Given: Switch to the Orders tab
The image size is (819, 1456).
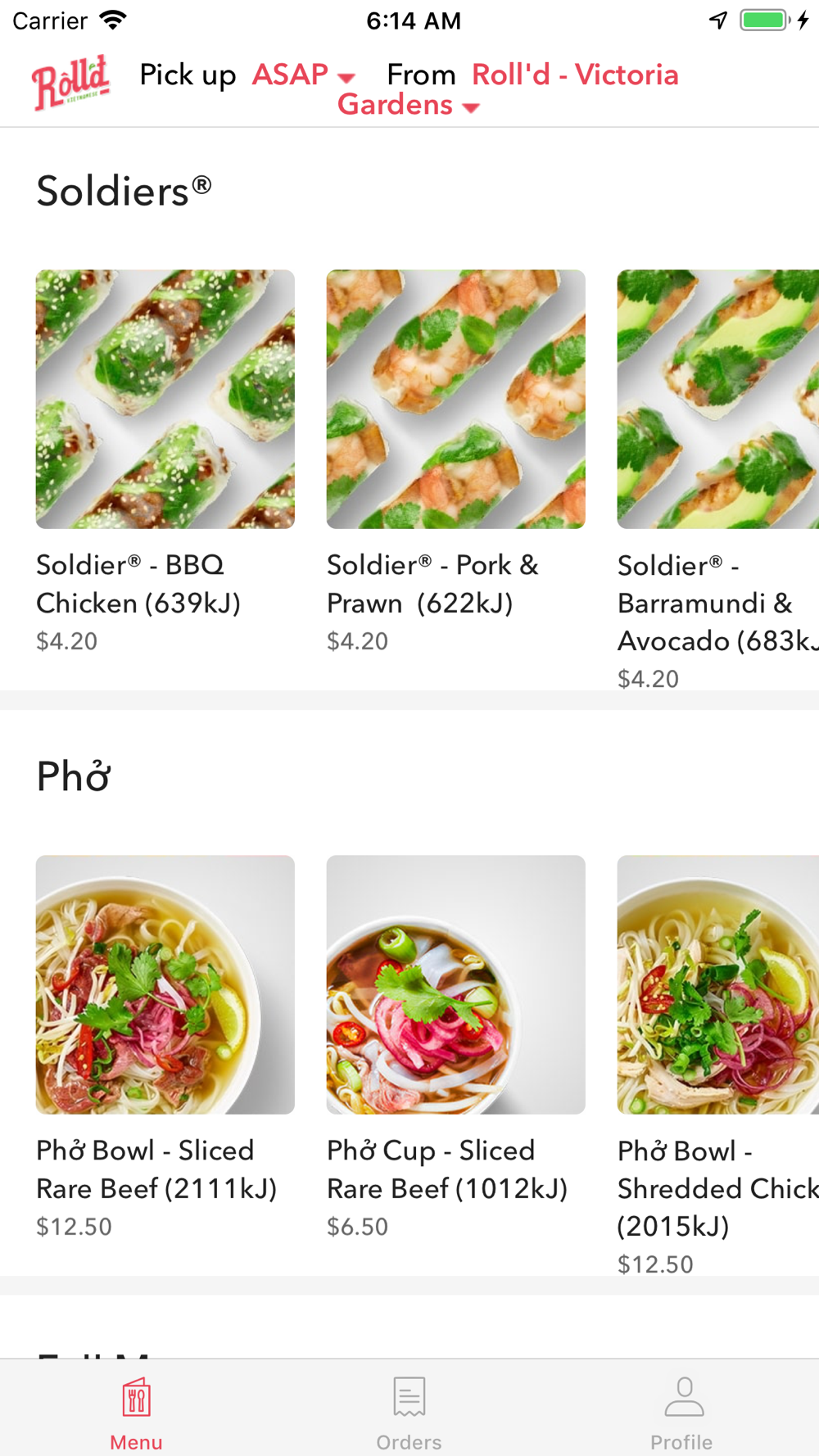Looking at the screenshot, I should coord(409,1413).
